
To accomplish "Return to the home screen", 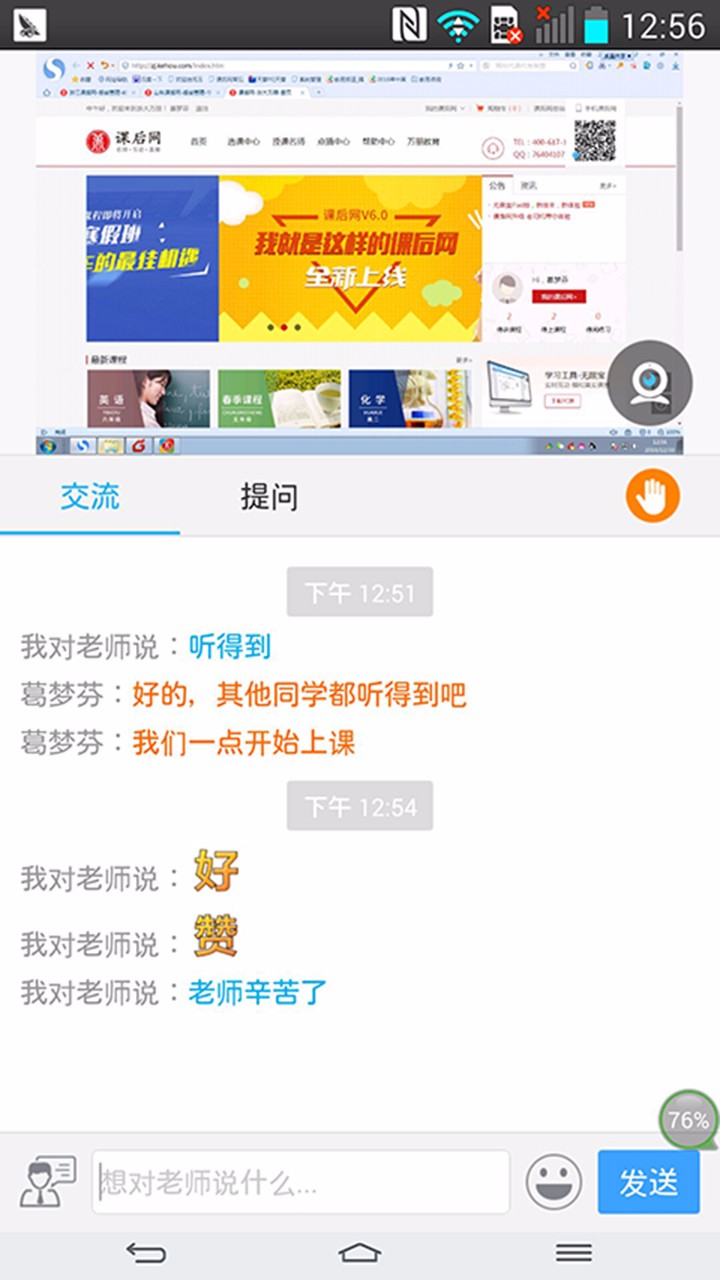I will [x=360, y=1252].
